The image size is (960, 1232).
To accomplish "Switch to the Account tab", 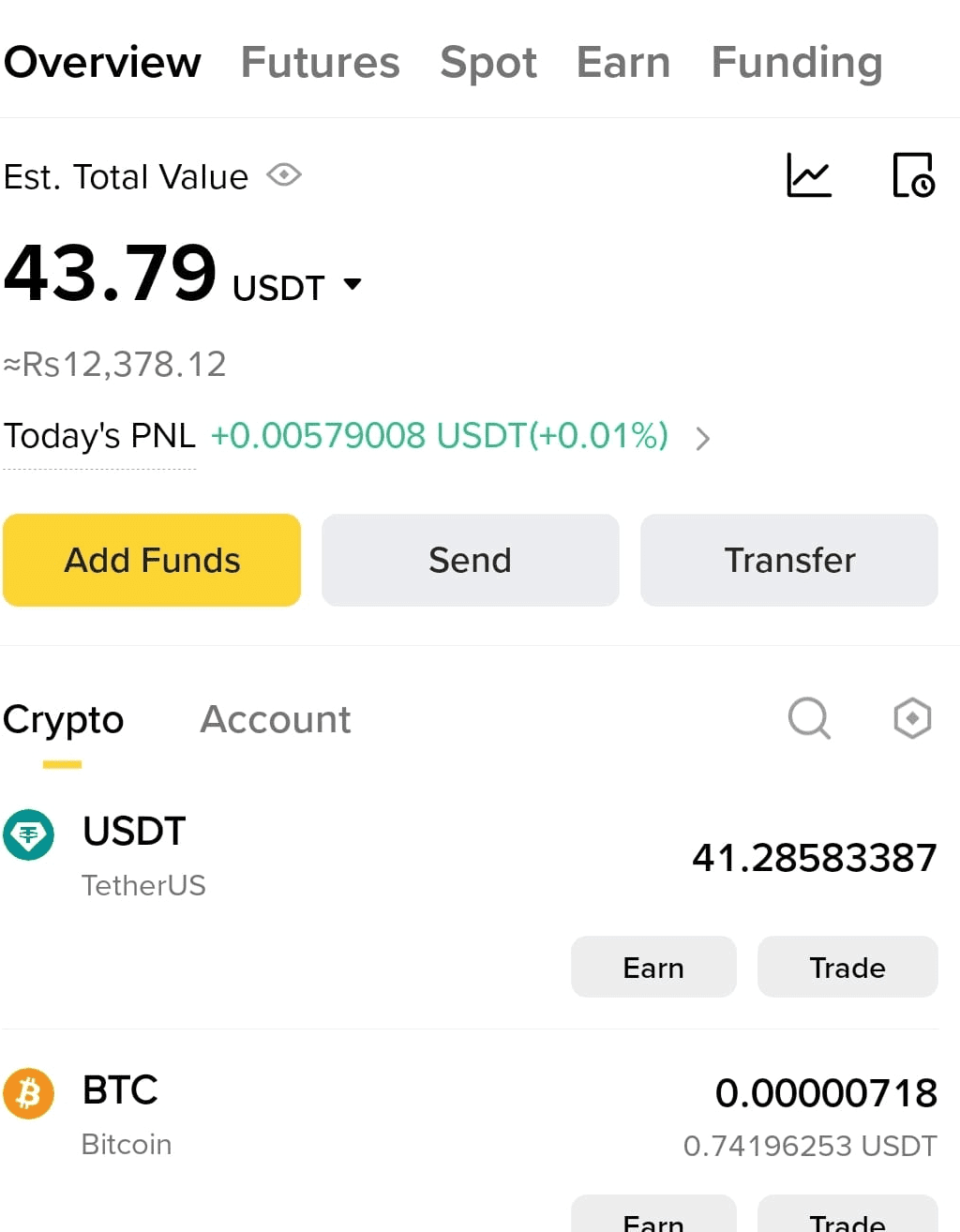I will (x=275, y=720).
